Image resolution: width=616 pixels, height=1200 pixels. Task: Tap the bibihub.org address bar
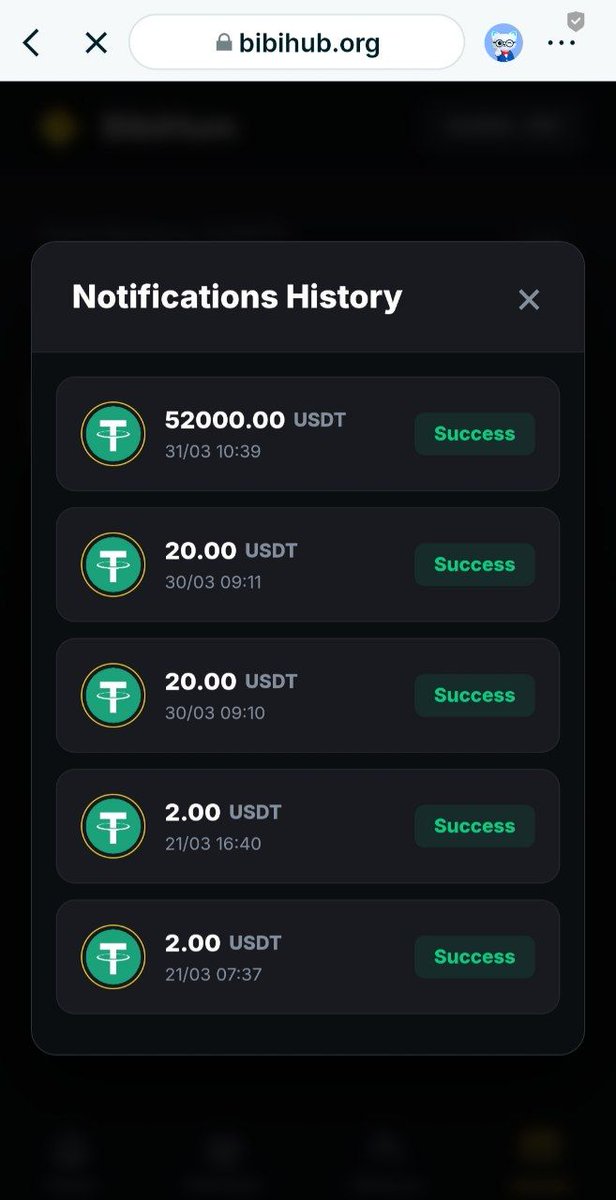(x=297, y=43)
